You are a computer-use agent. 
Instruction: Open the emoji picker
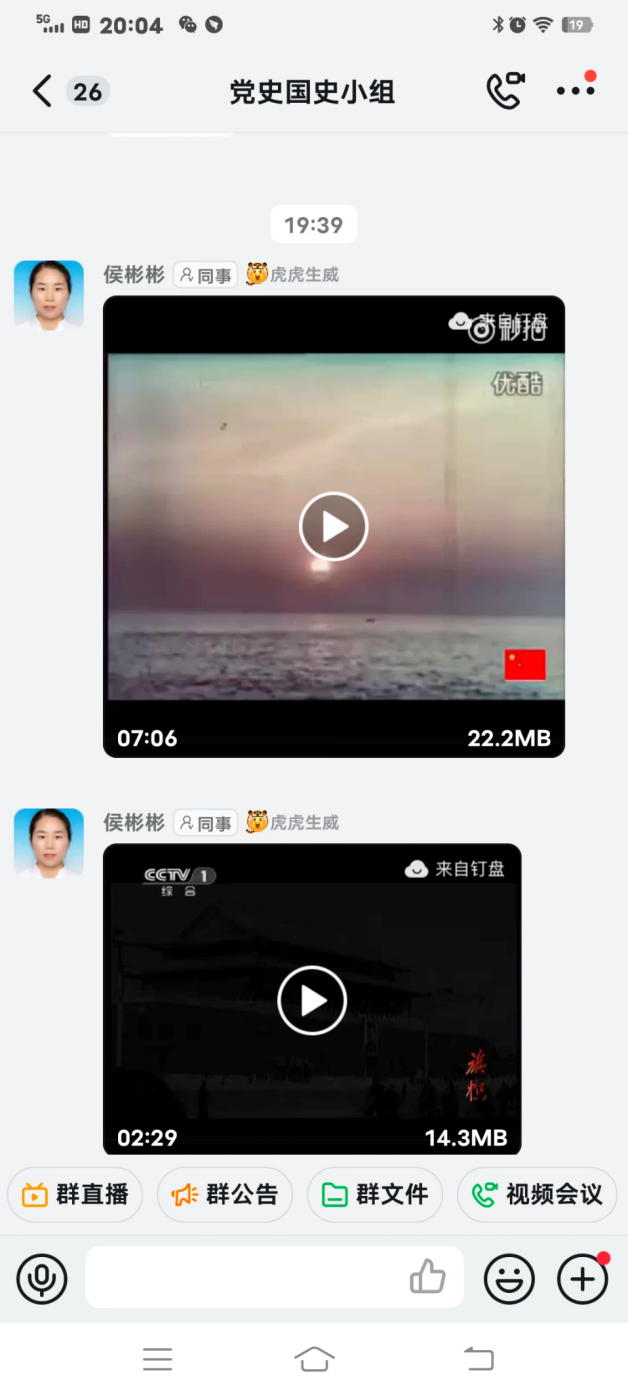(x=510, y=1278)
